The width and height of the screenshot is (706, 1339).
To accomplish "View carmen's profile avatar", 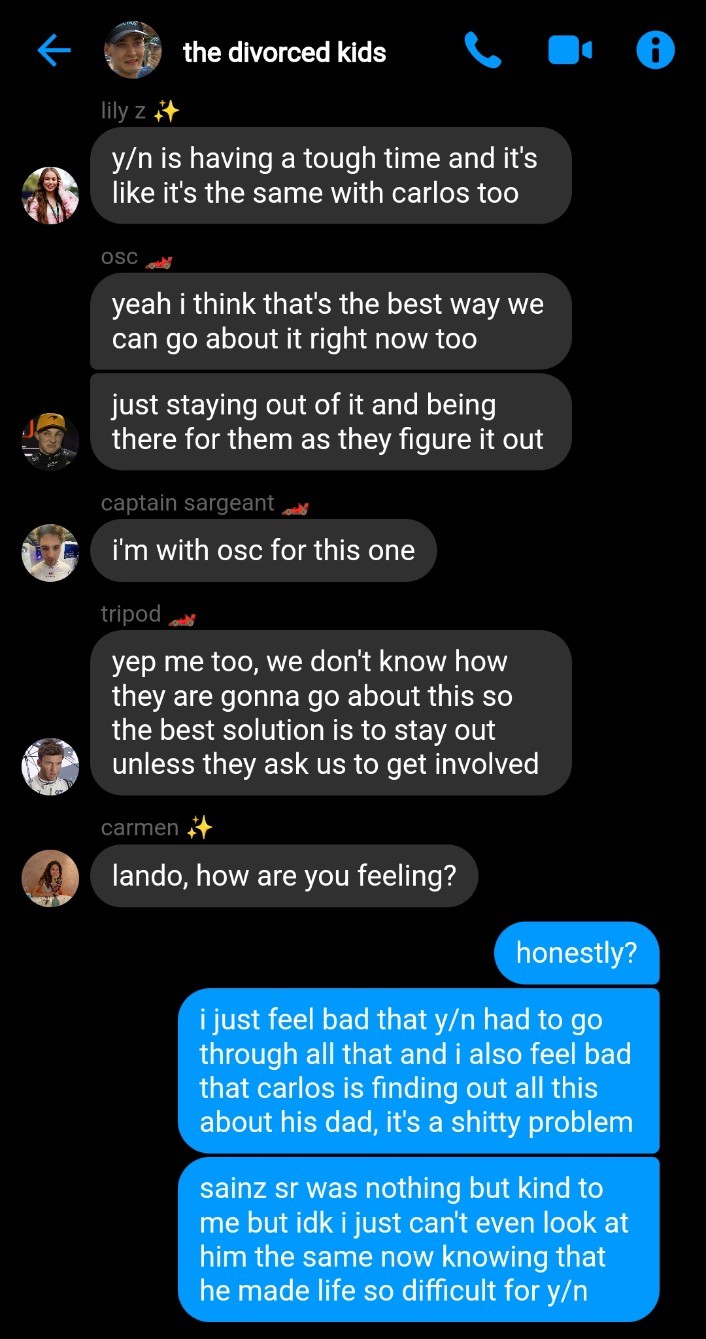I will (50, 878).
